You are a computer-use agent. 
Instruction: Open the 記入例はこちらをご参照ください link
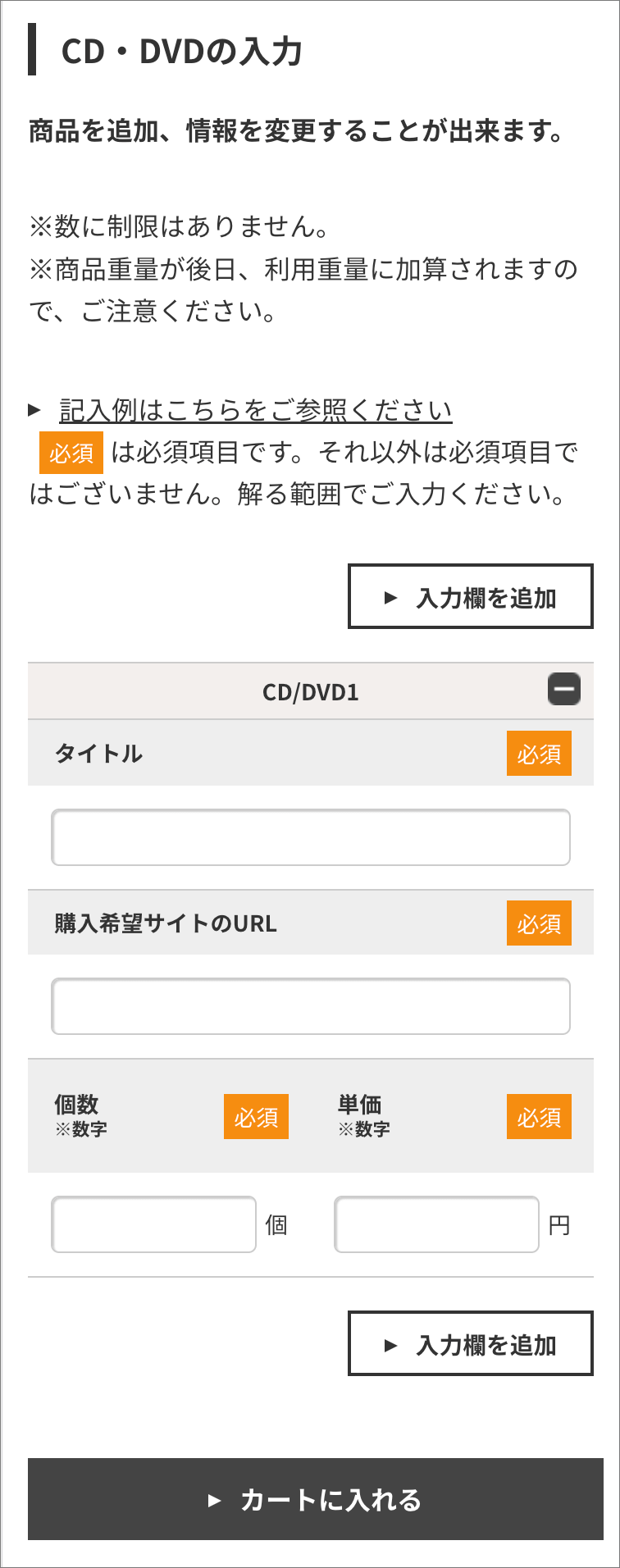pos(255,409)
